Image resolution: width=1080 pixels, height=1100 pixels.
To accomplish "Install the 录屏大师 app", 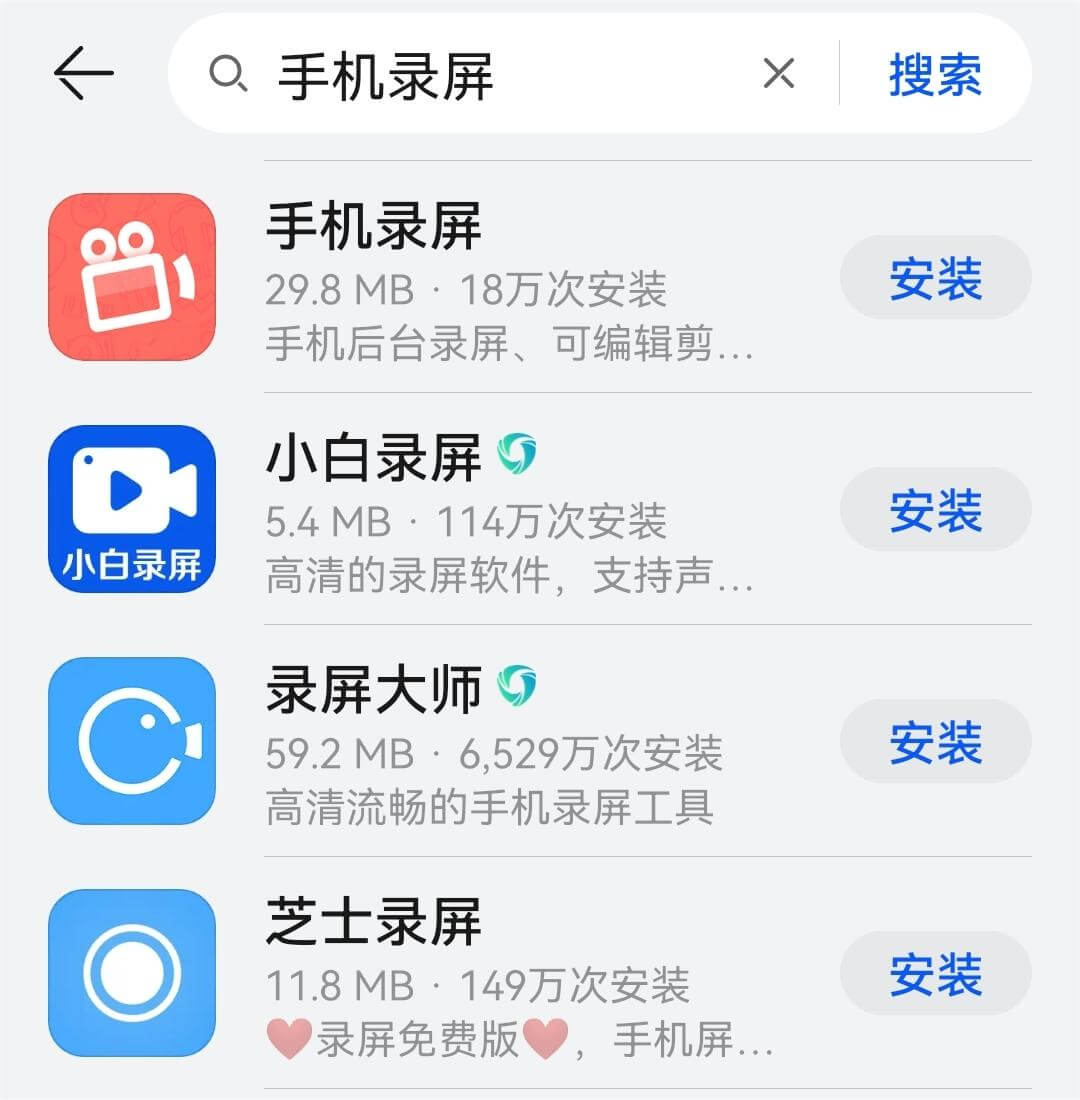I will (935, 742).
